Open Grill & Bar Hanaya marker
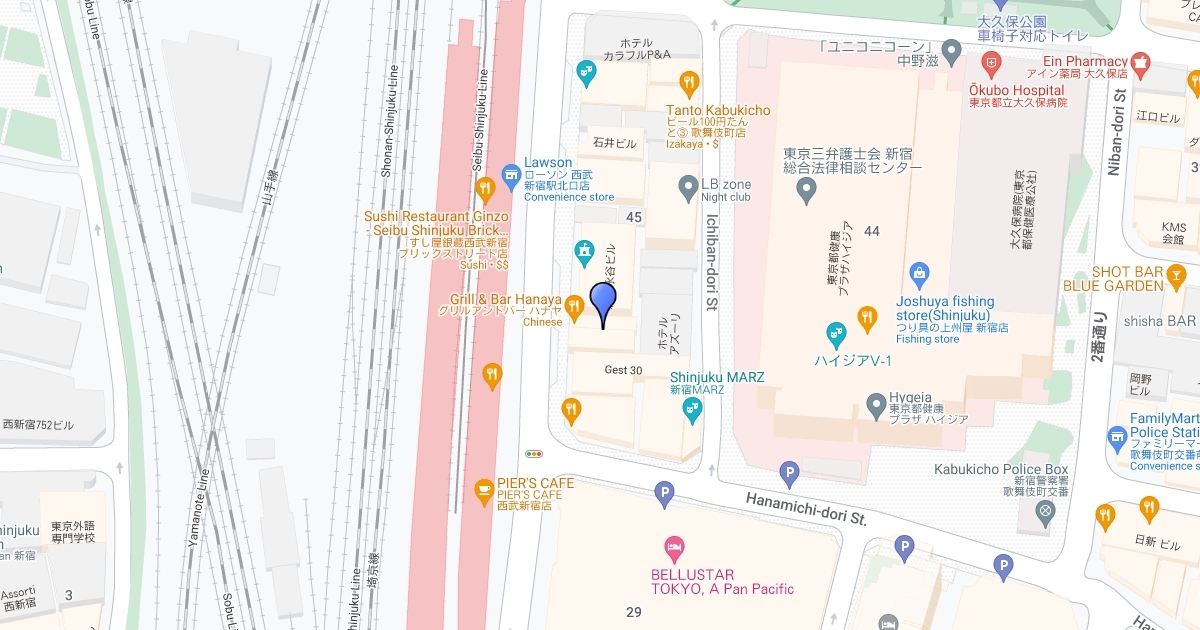Screen dimensions: 1200x630 pos(574,309)
